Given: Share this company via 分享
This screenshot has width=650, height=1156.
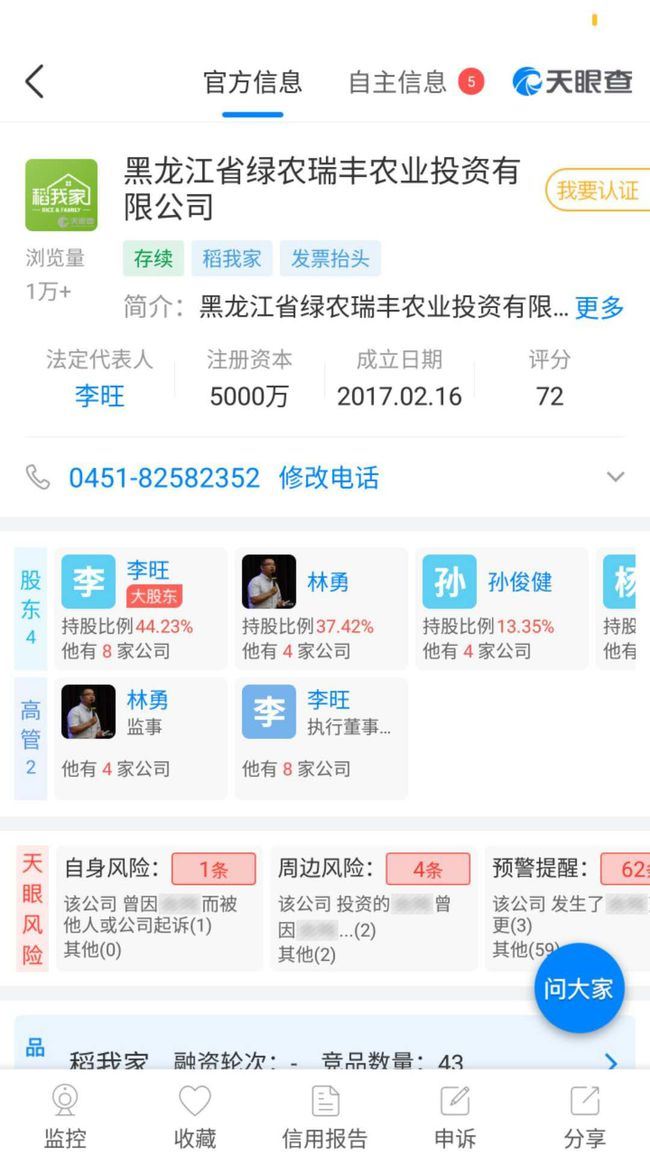Looking at the screenshot, I should (x=584, y=1115).
